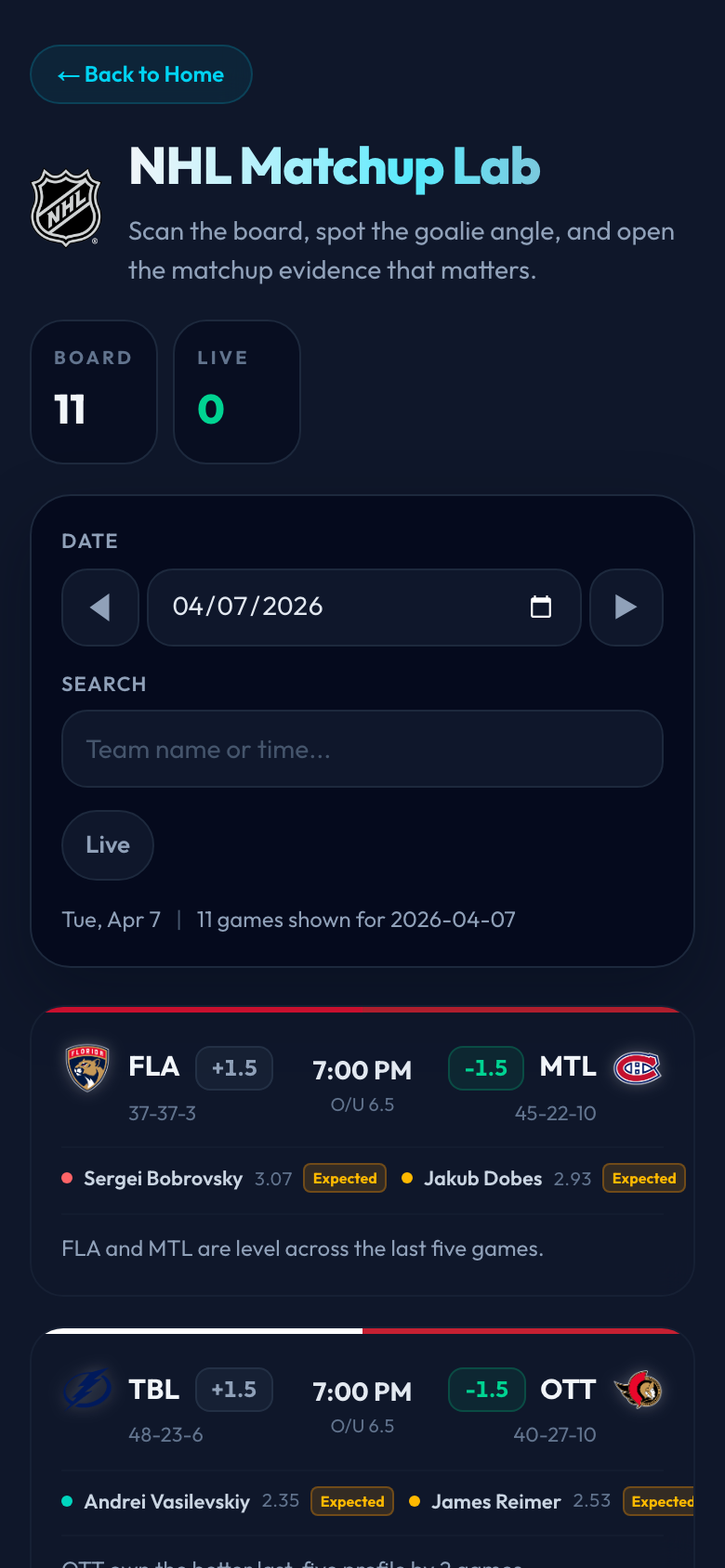Open the date picker for 04/07/2026

[x=362, y=607]
